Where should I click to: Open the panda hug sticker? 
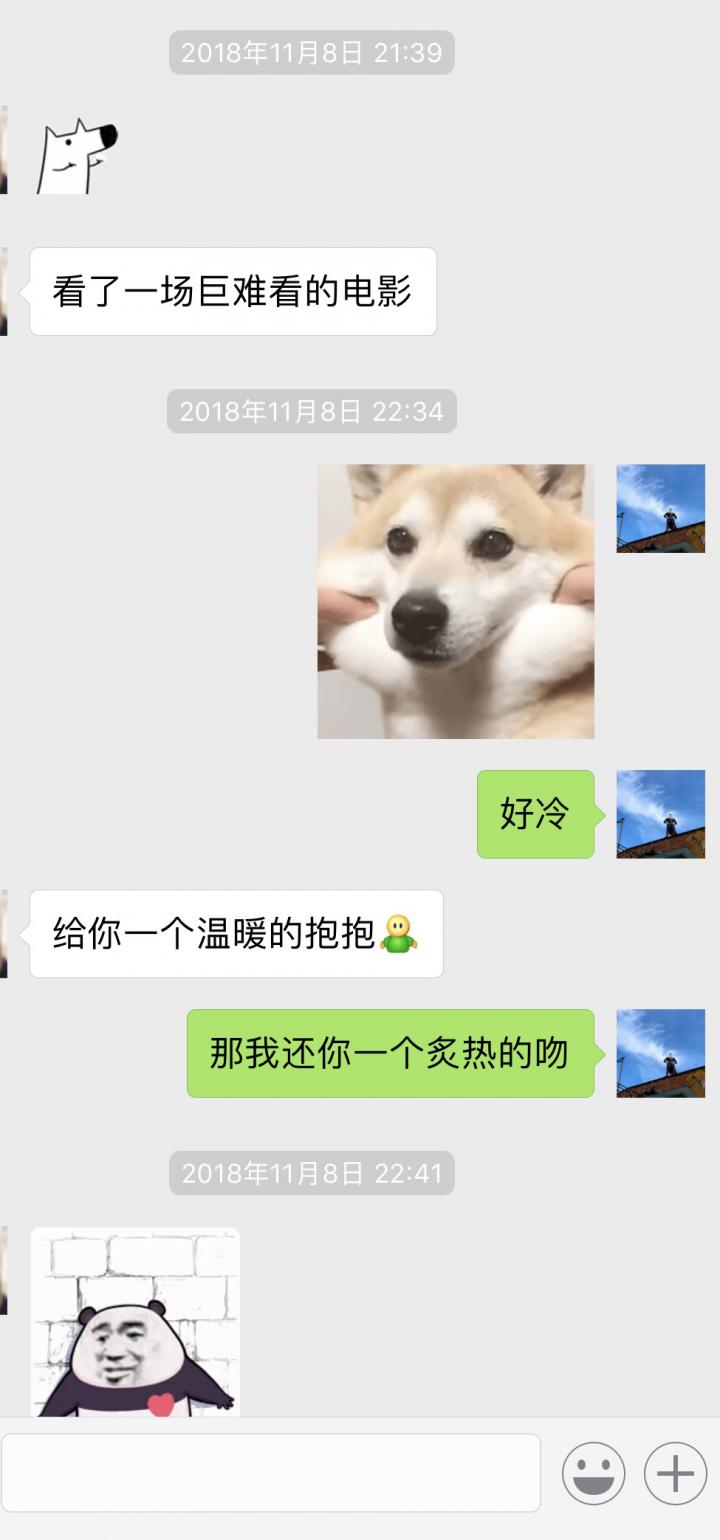(135, 1322)
